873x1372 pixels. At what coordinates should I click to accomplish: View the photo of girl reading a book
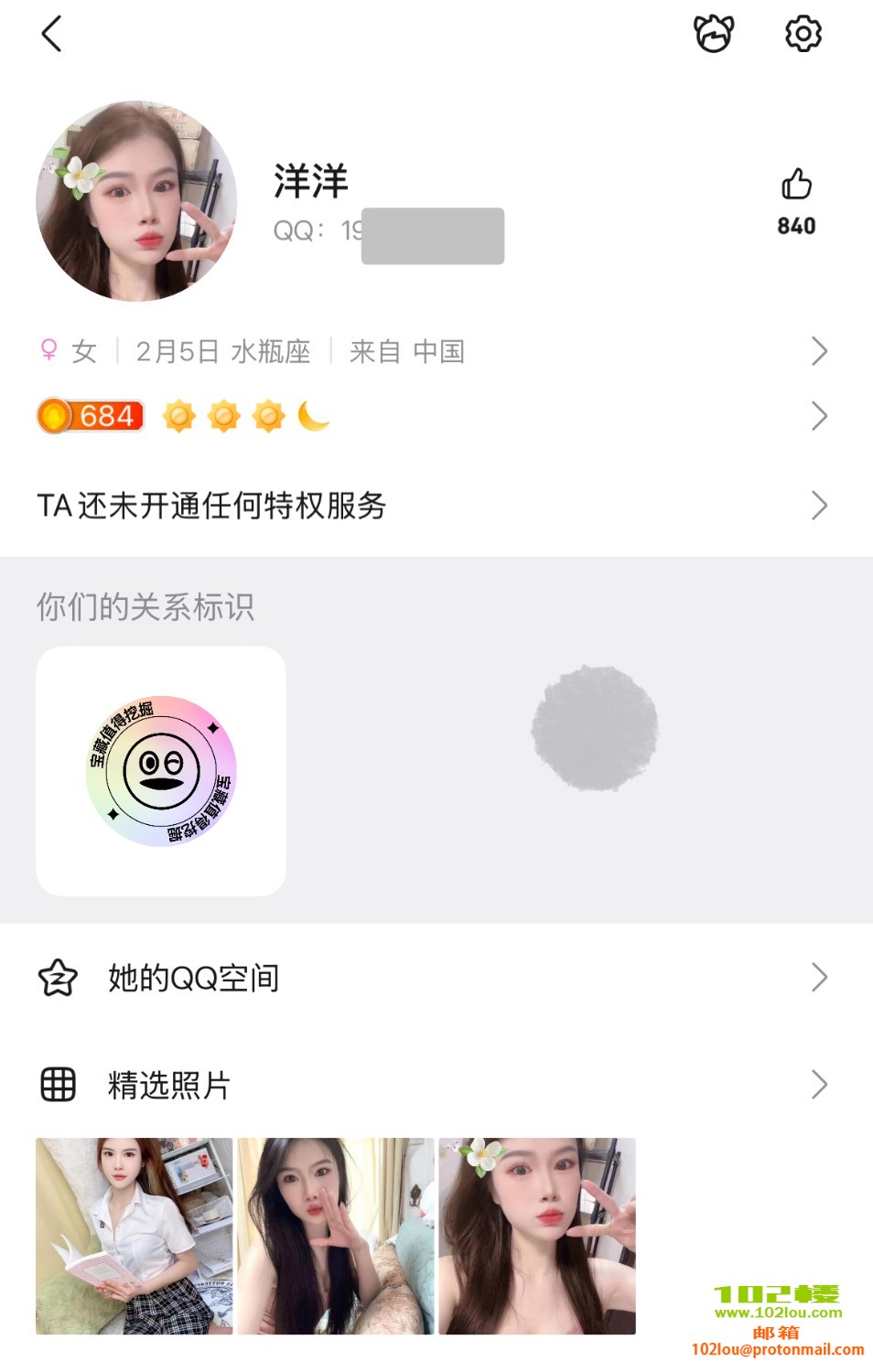pyautogui.click(x=135, y=1236)
